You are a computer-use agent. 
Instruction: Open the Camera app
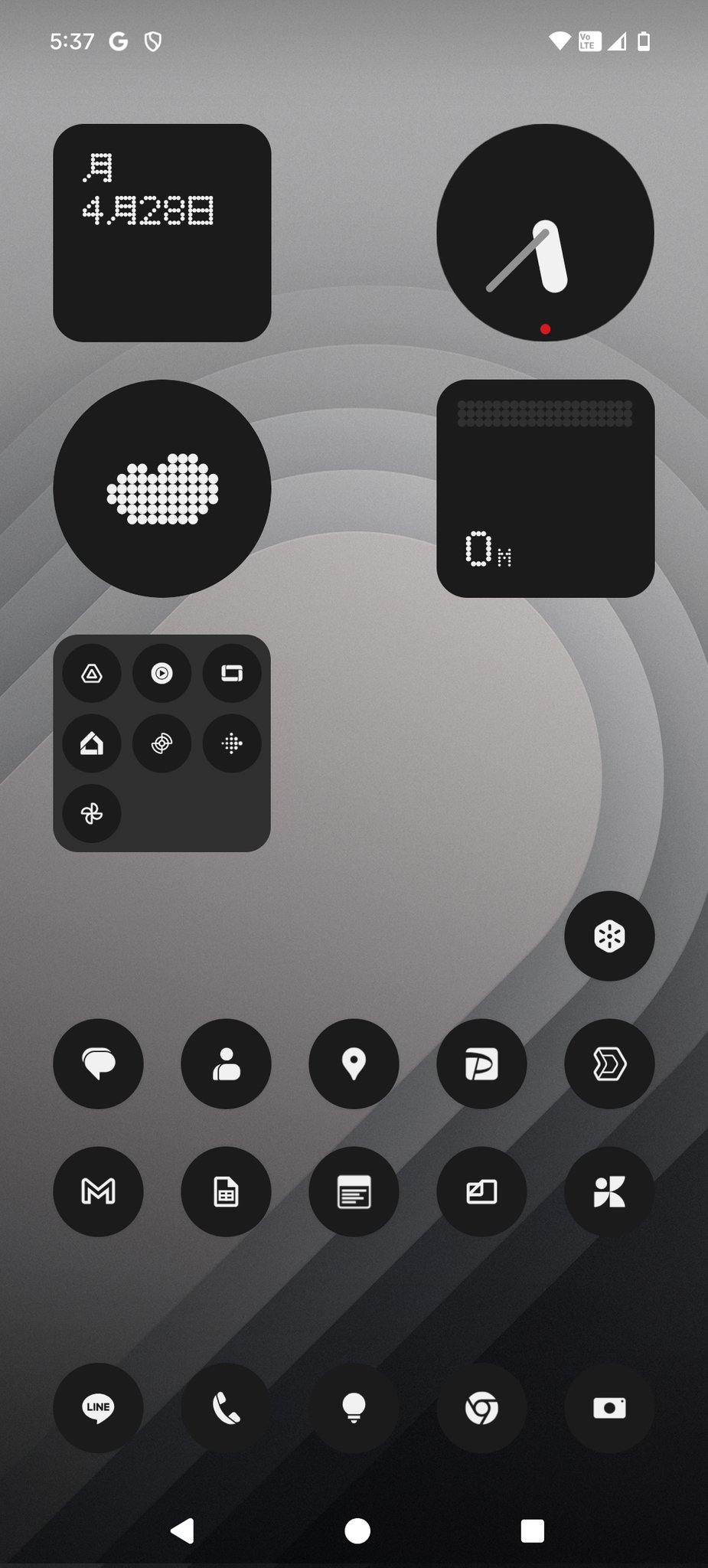tap(609, 1407)
